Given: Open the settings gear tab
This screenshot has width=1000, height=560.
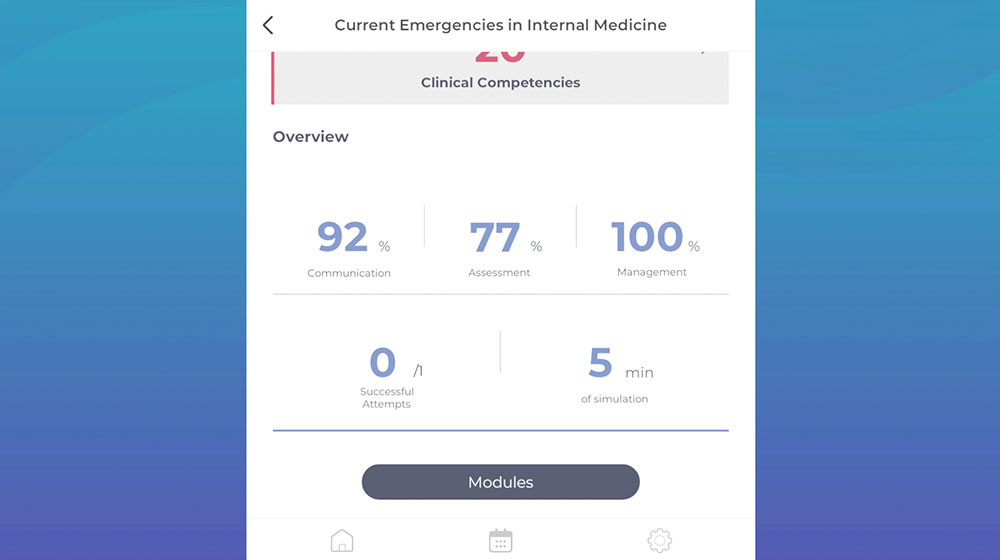Looking at the screenshot, I should click(x=659, y=541).
